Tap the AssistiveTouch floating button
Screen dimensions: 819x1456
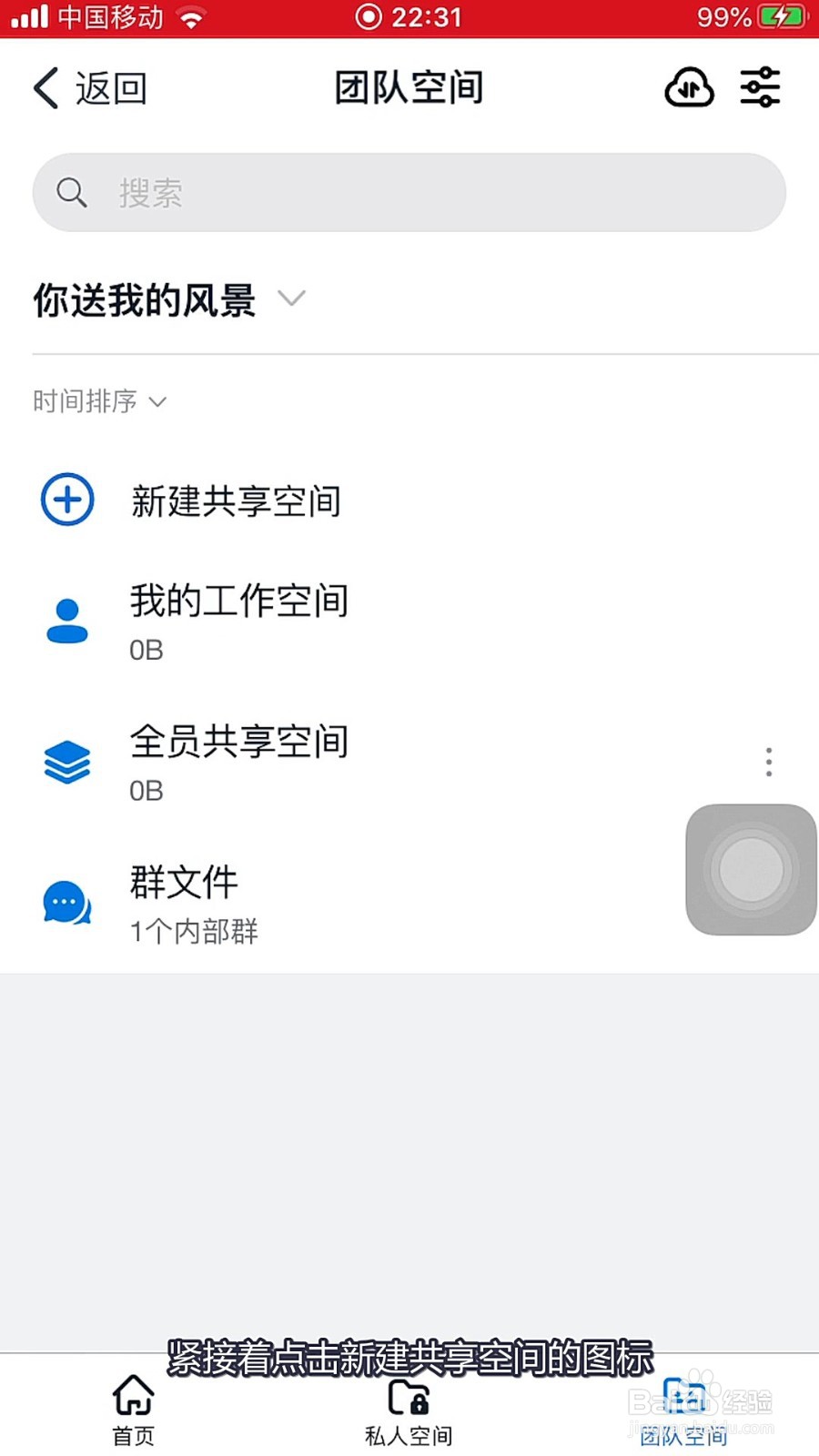coord(751,870)
